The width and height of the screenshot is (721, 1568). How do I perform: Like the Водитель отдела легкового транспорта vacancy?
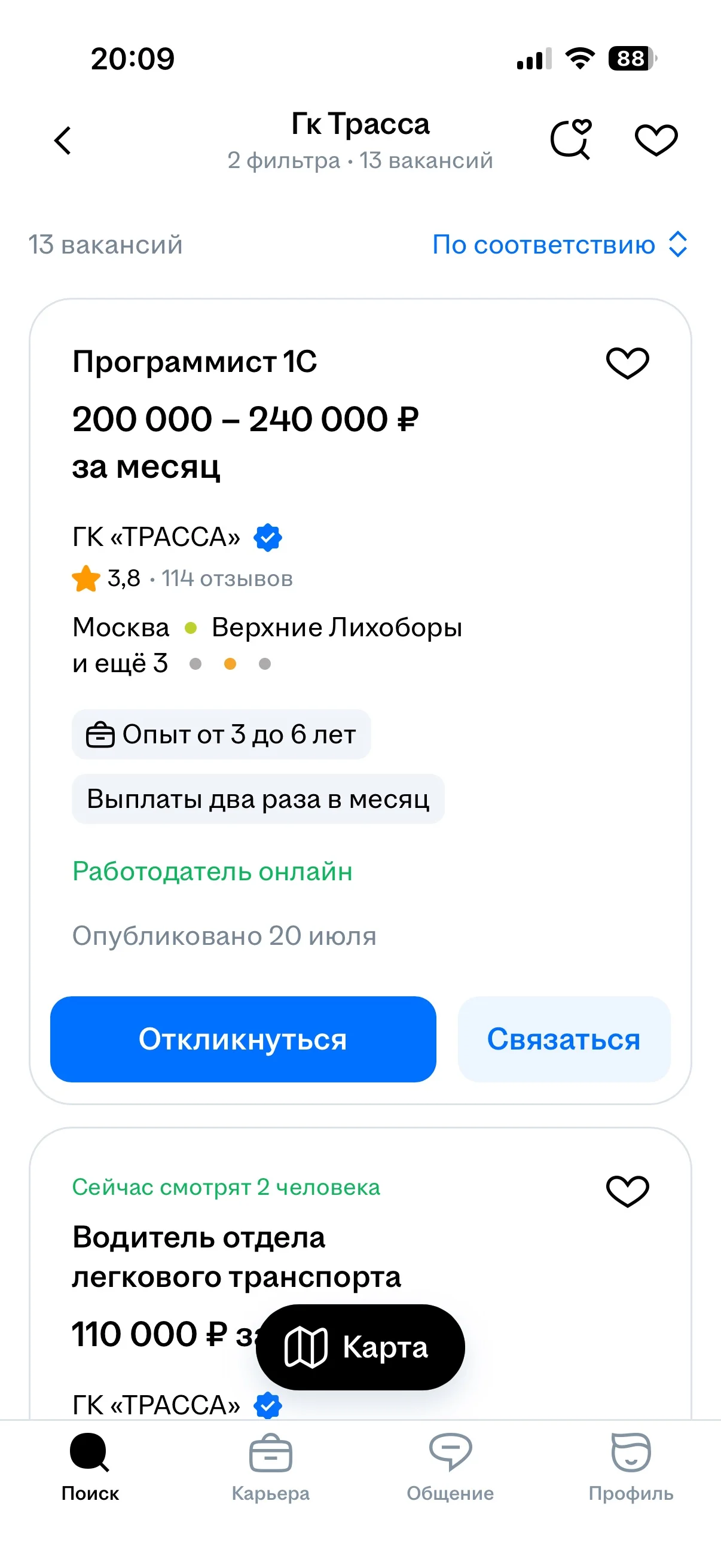627,1191
